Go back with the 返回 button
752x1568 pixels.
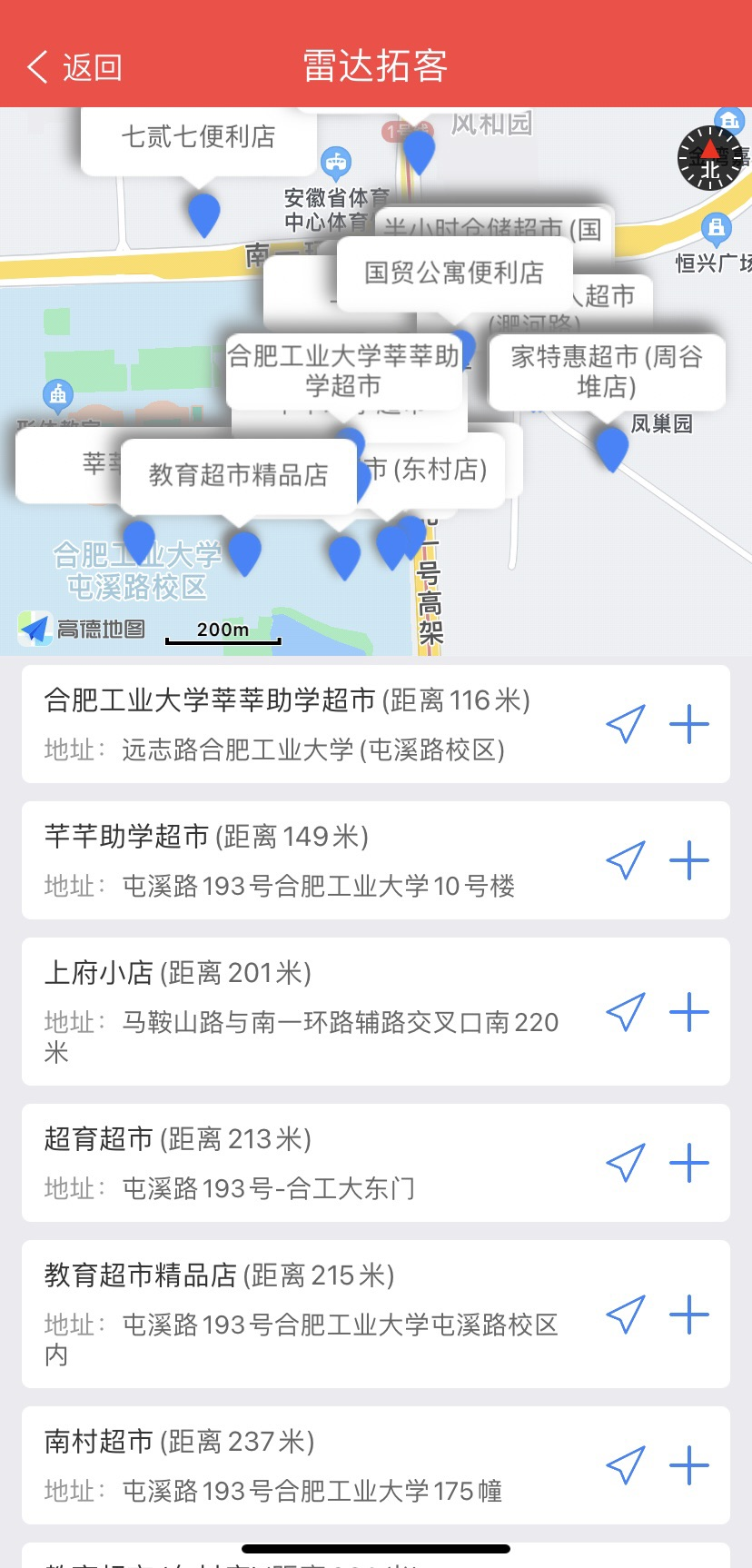74,67
